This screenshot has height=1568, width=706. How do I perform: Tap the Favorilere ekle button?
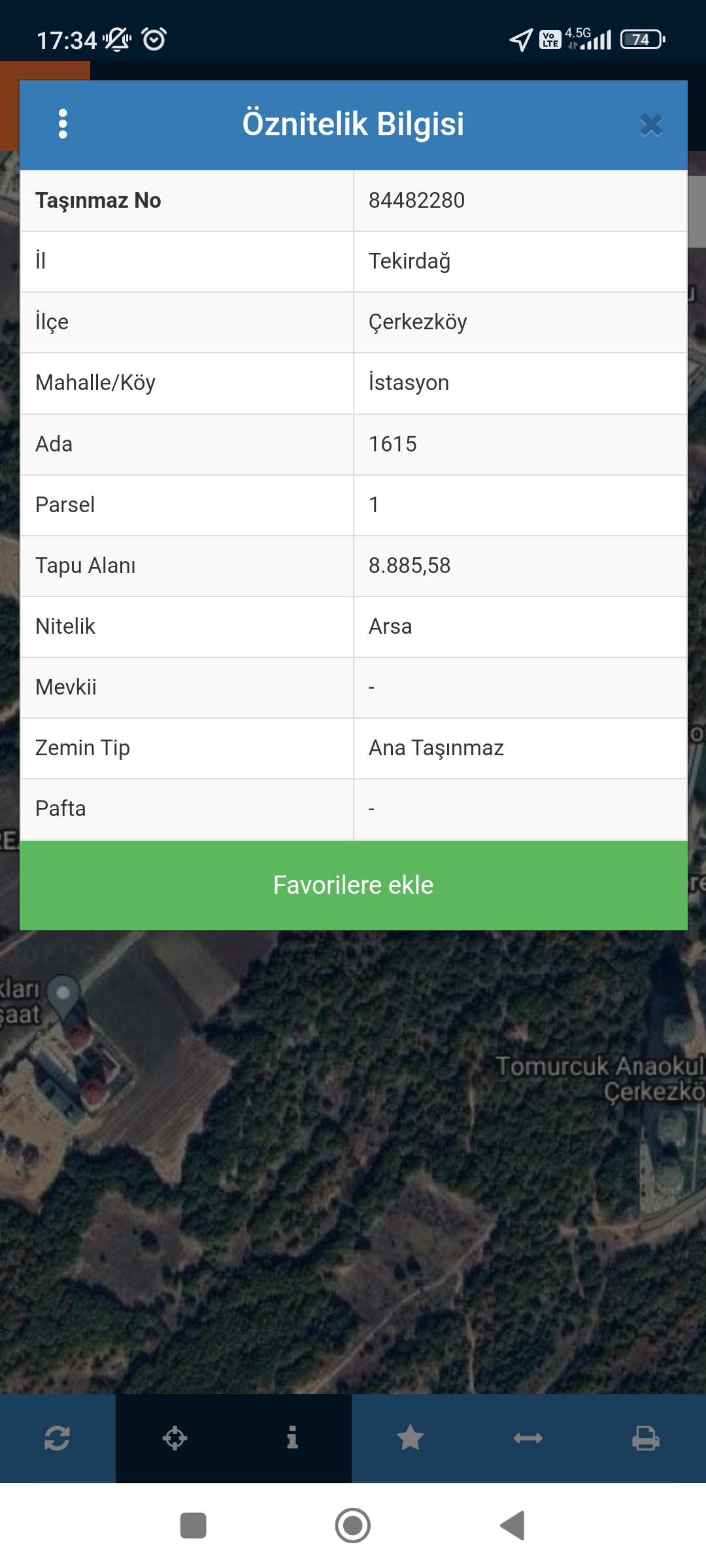[x=354, y=885]
